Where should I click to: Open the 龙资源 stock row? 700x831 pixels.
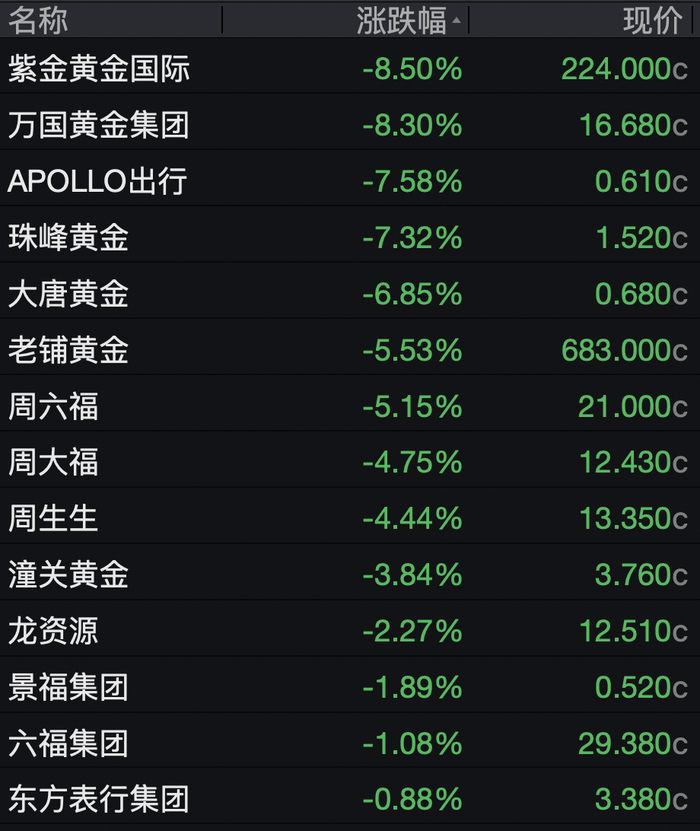click(350, 631)
